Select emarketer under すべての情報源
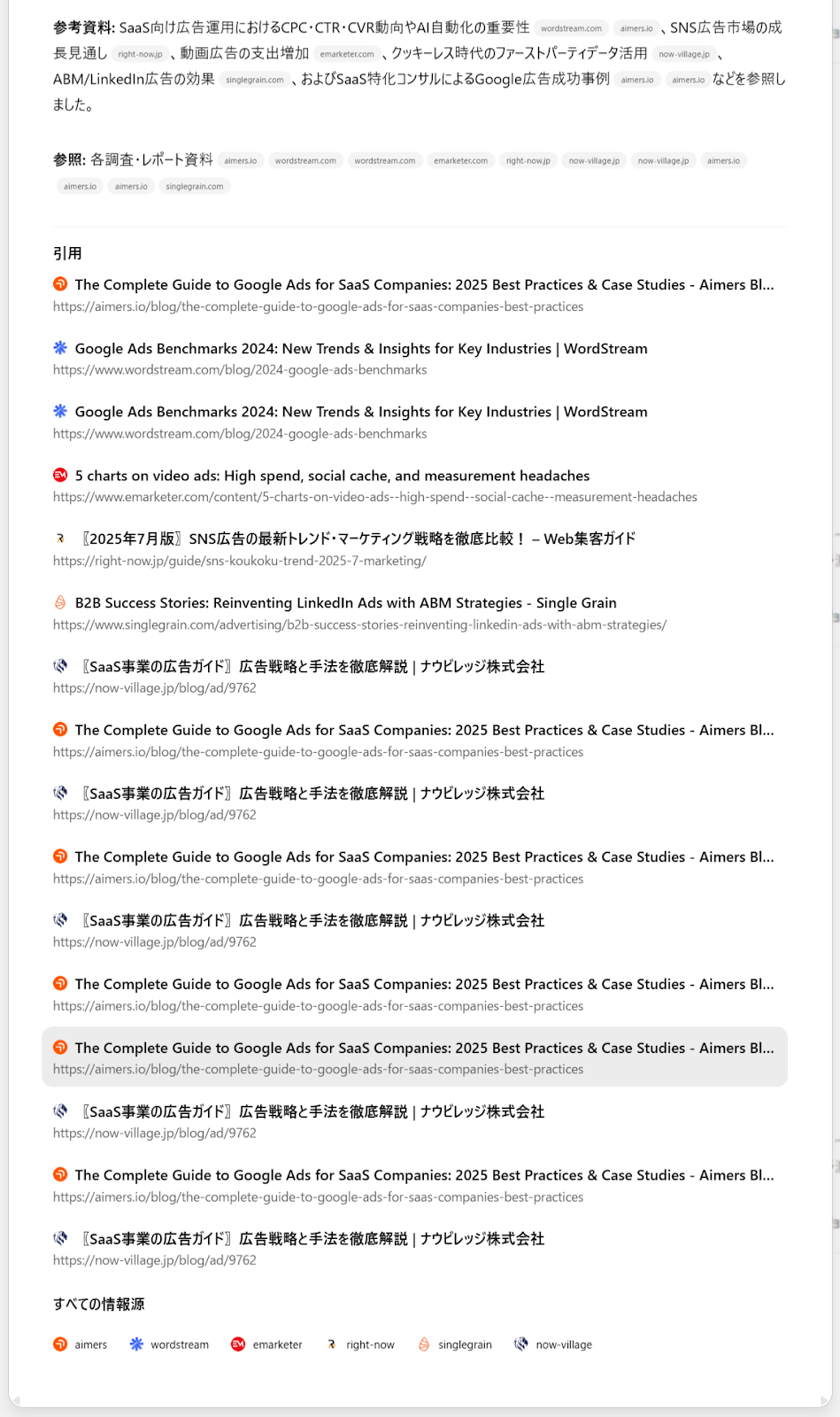Screen dimensions: 840x1417 point(266,1344)
